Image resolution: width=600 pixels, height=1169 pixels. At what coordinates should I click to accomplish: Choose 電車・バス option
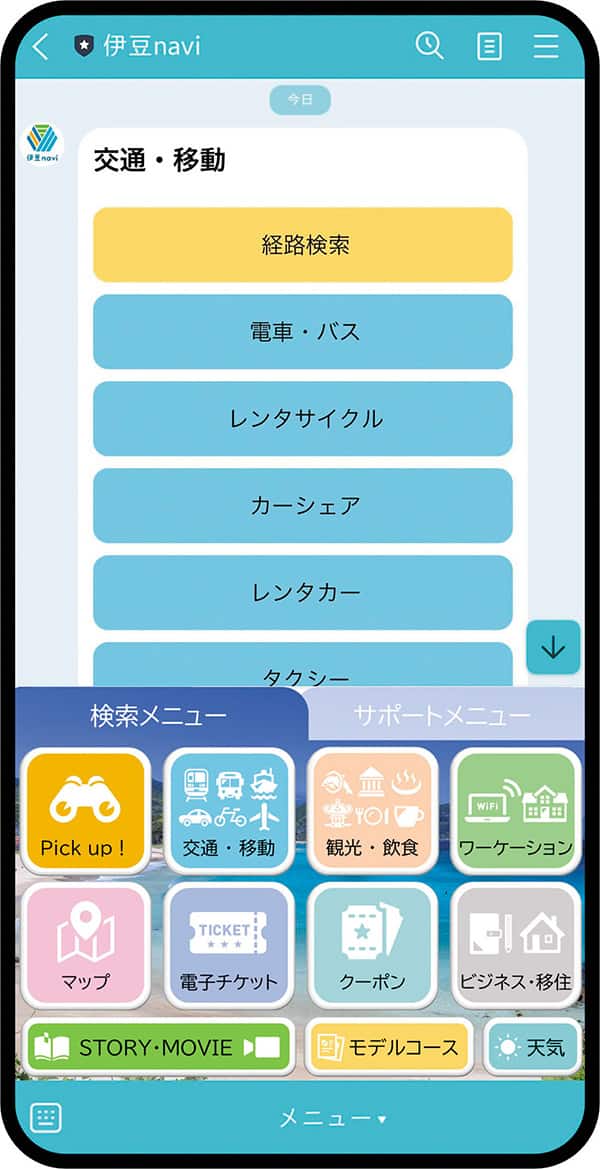click(x=303, y=332)
